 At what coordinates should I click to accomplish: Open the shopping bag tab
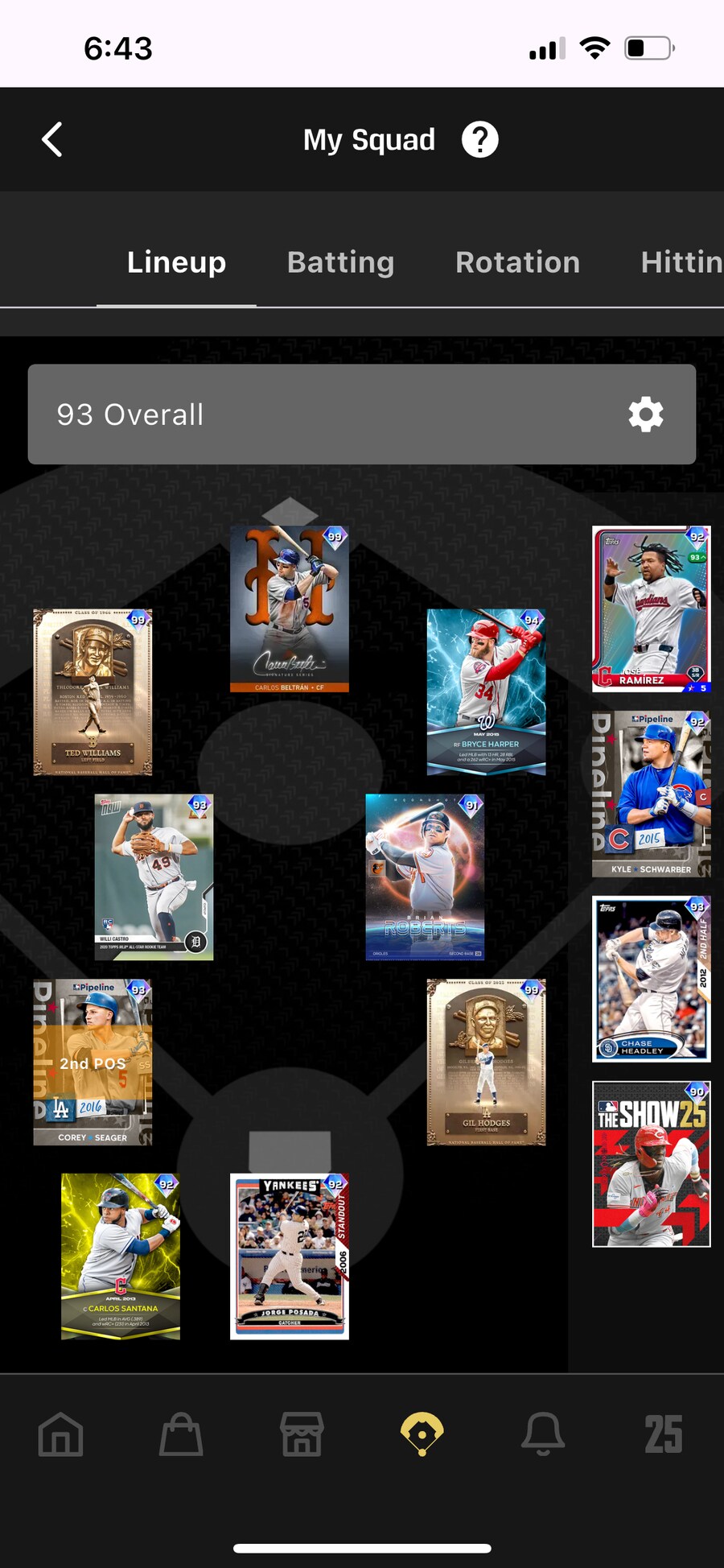181,1434
